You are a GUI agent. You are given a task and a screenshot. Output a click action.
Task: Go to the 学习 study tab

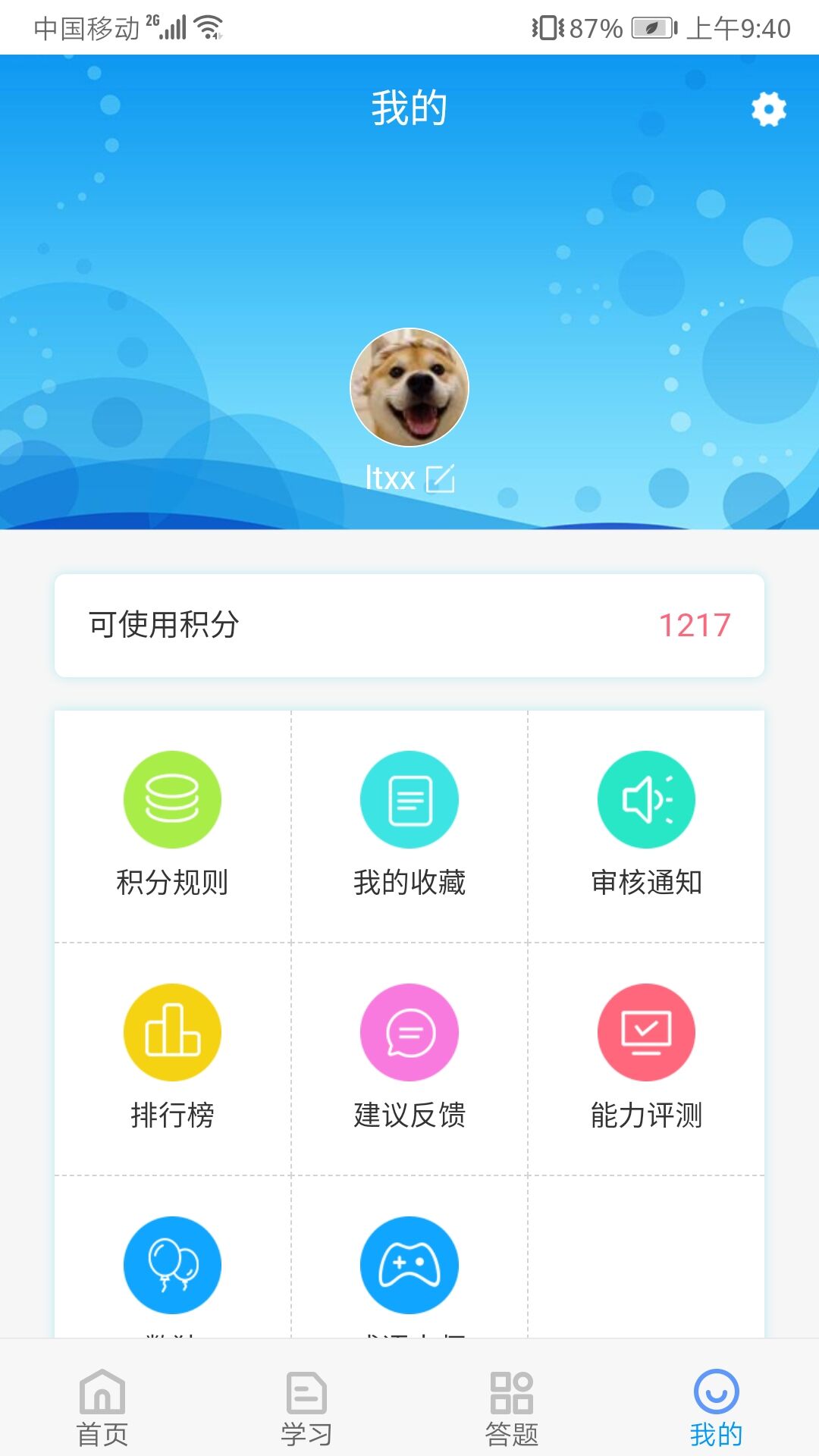pyautogui.click(x=306, y=1407)
